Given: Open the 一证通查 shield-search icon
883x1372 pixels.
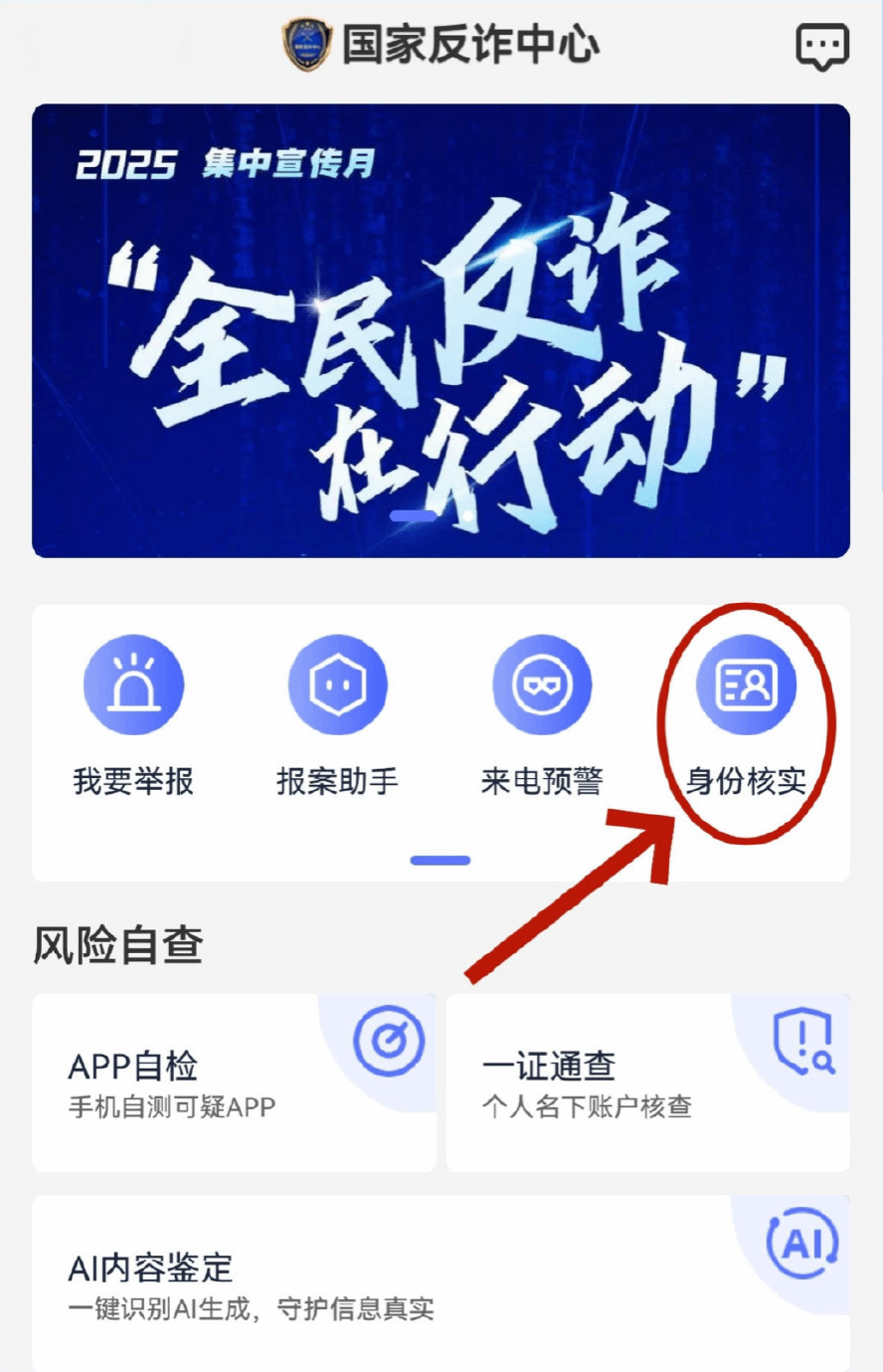Looking at the screenshot, I should tap(805, 1039).
